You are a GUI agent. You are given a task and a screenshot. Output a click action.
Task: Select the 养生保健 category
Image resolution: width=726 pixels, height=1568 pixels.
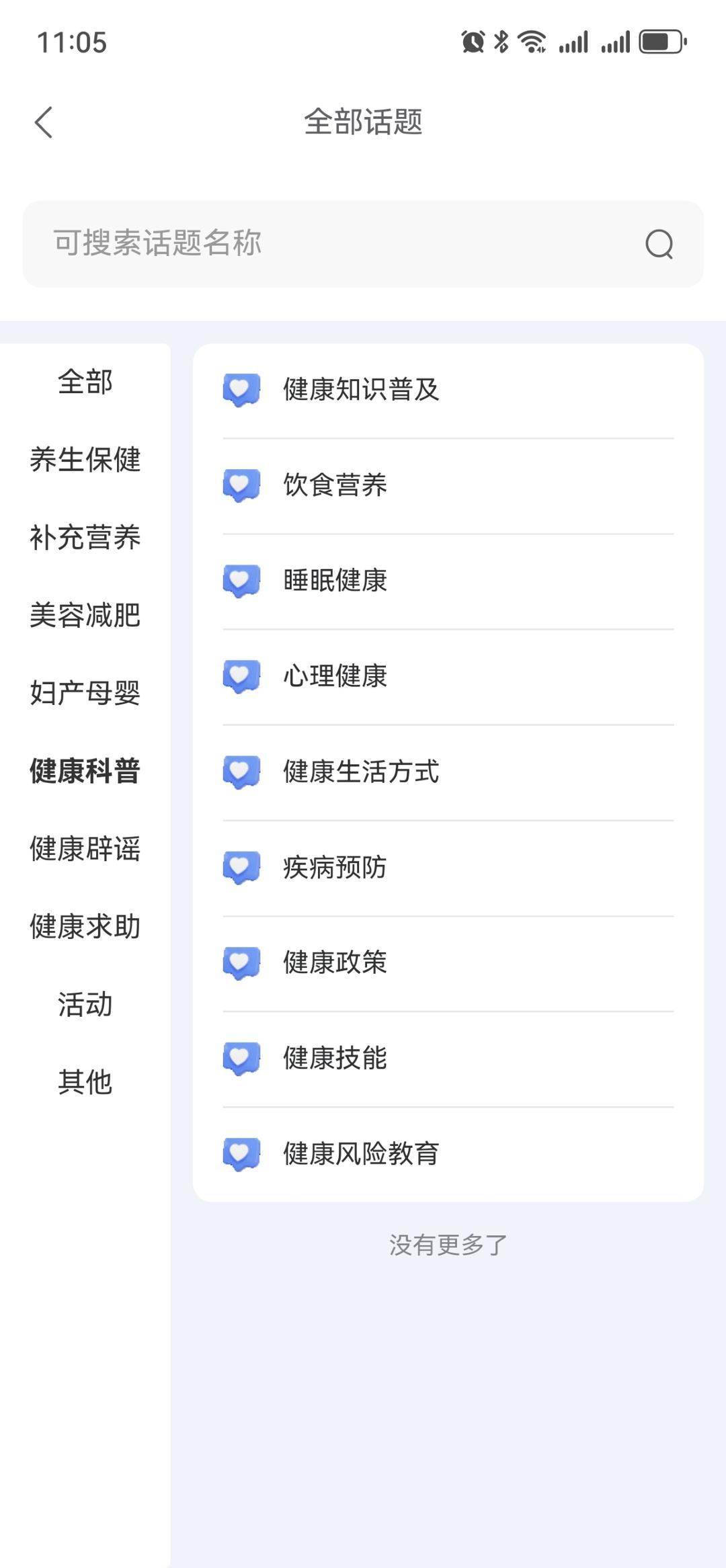[x=85, y=460]
